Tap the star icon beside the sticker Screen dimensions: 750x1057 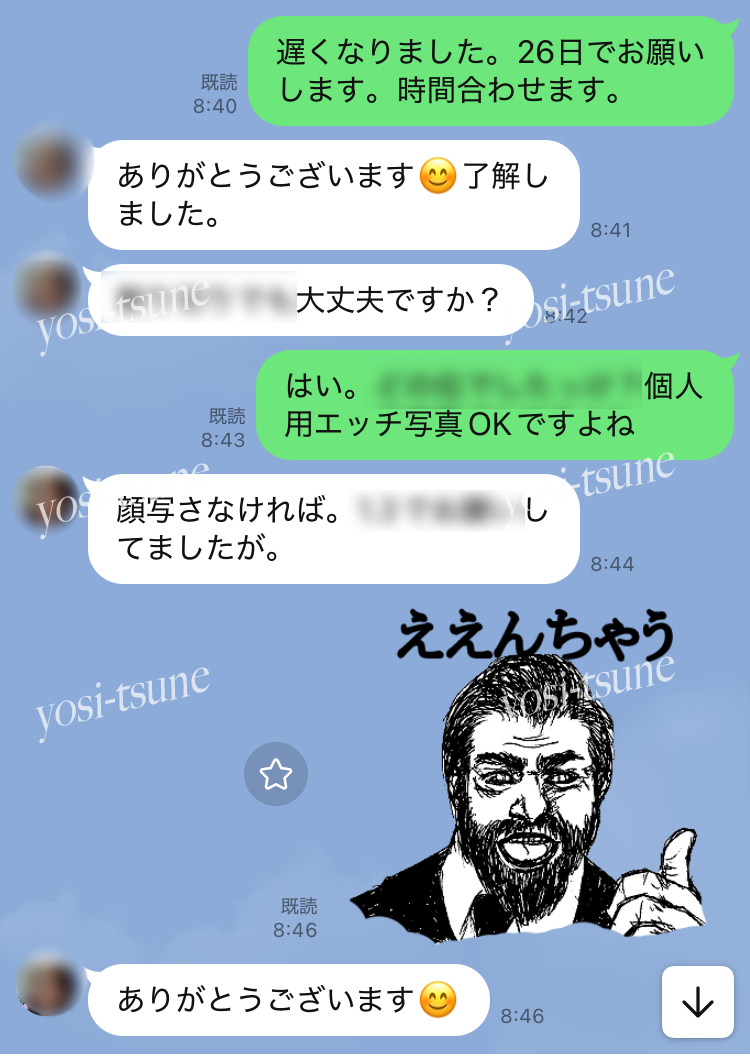276,774
